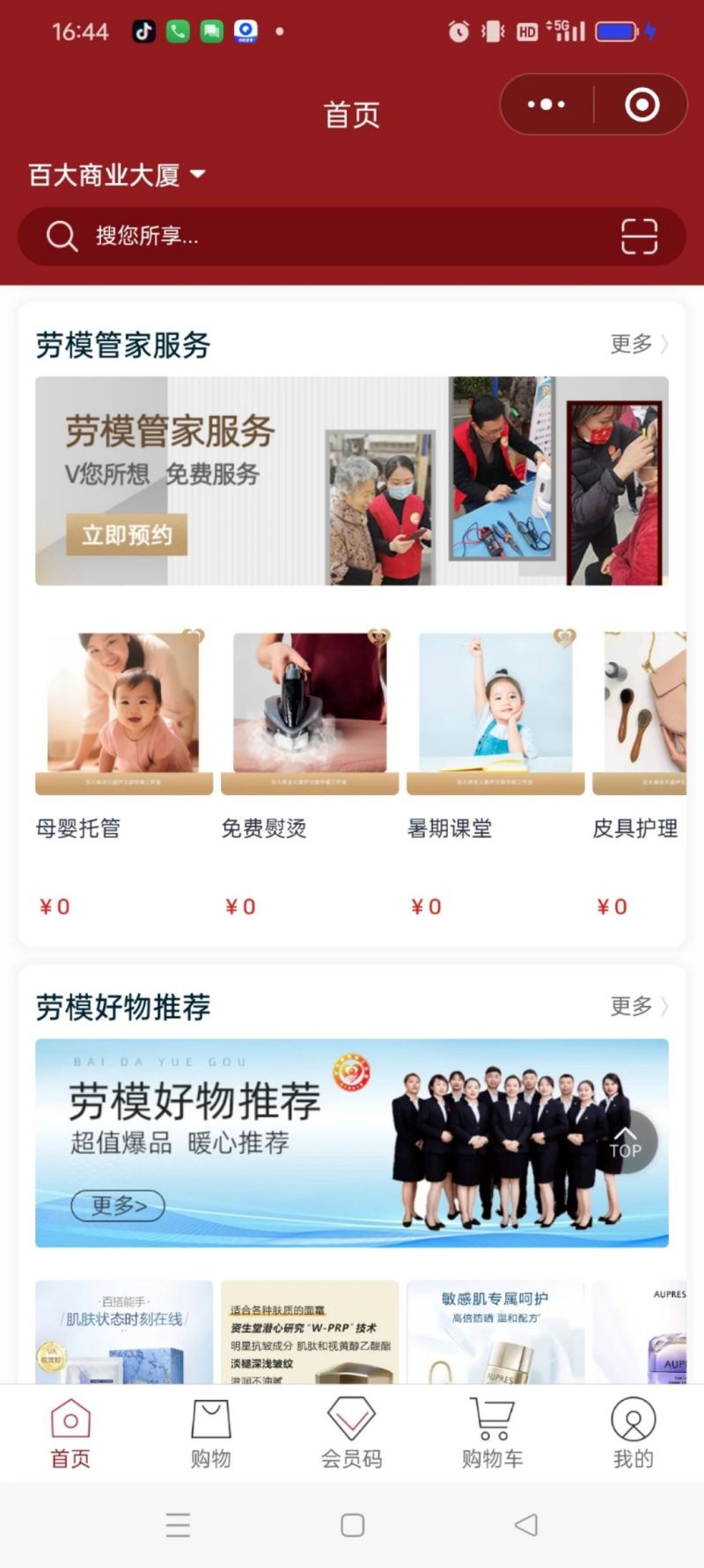Jump back to top with TOP button

[625, 1141]
